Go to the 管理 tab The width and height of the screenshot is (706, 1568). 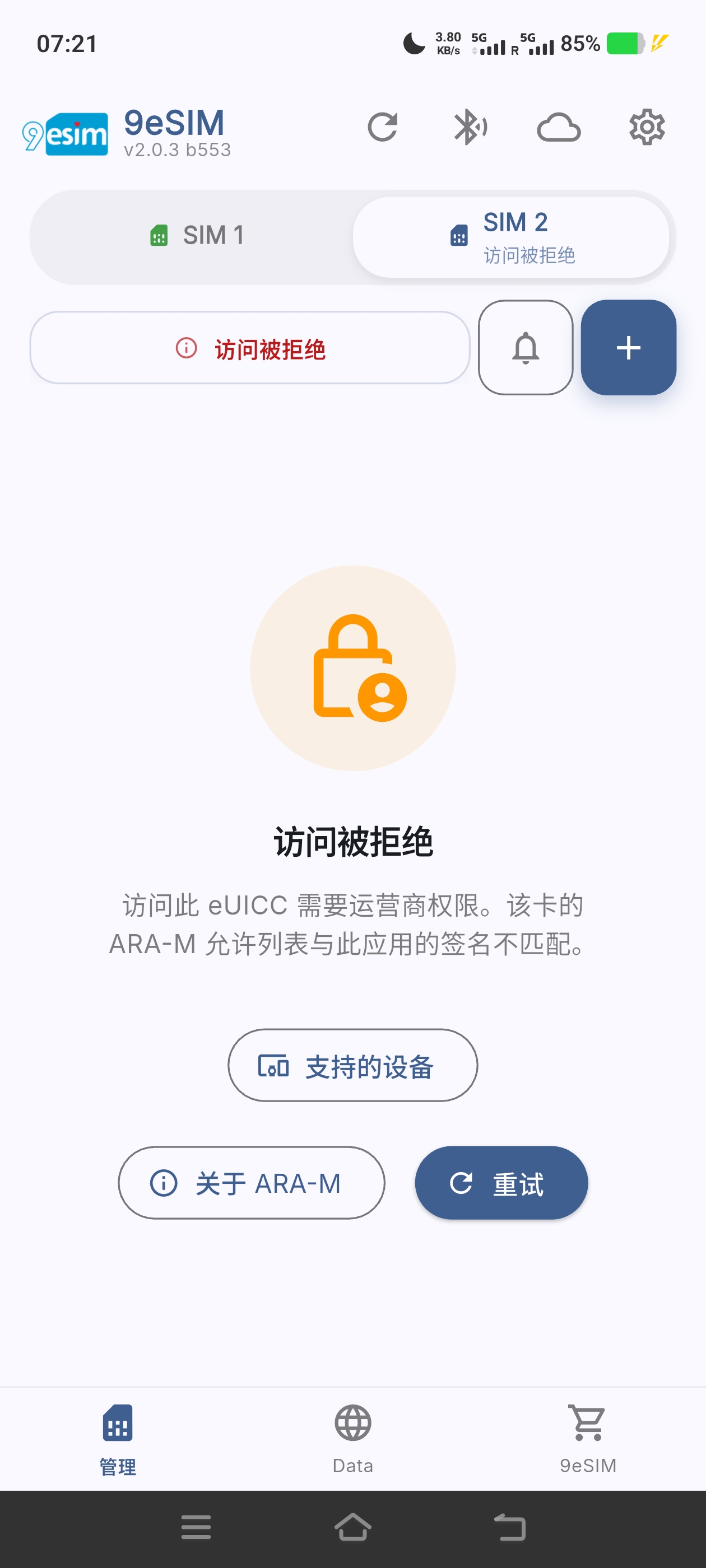point(118,1439)
